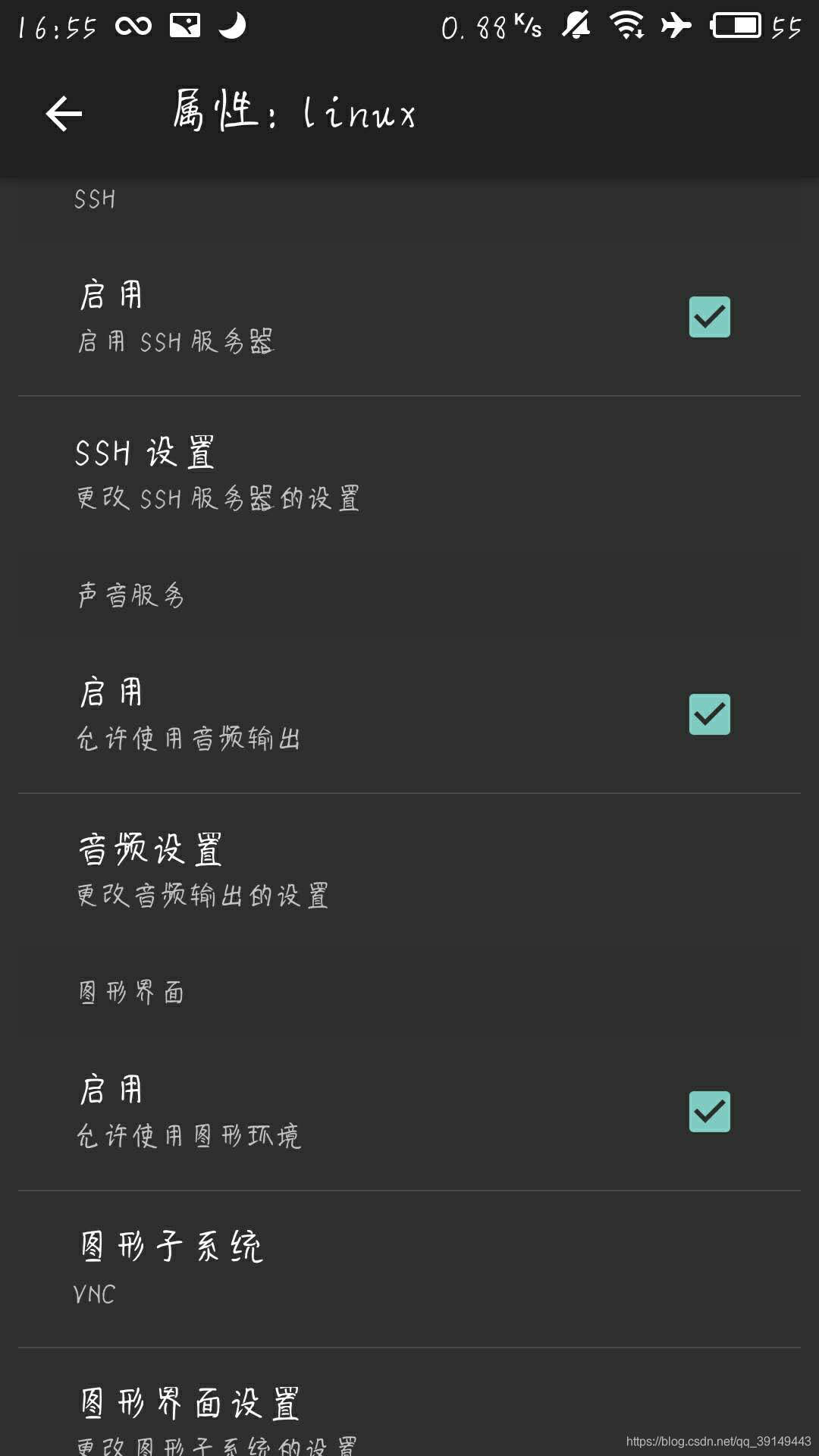Tap the moon night-mode icon in status bar
The width and height of the screenshot is (819, 1456).
click(231, 25)
